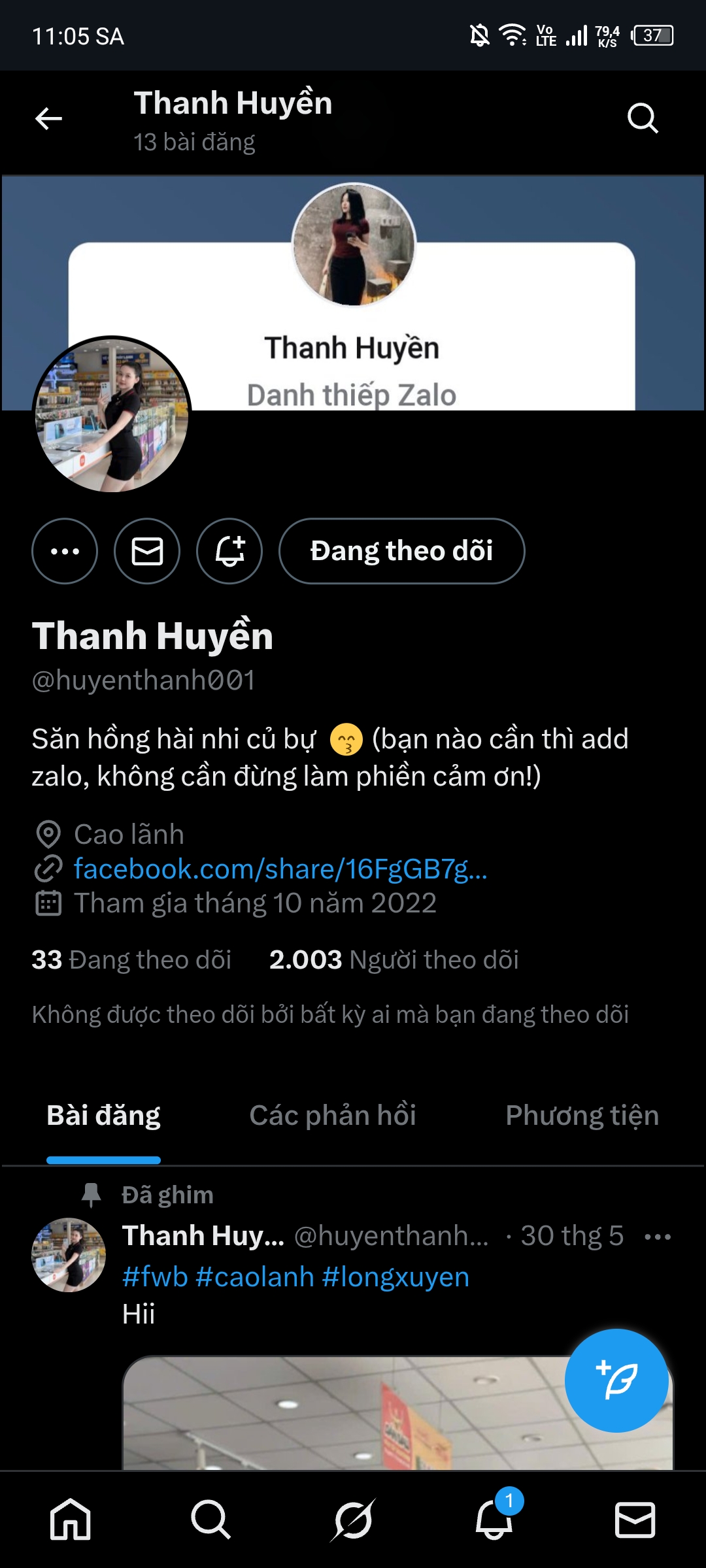The height and width of the screenshot is (1568, 706).
Task: Open the search icon at top right
Action: tap(644, 120)
